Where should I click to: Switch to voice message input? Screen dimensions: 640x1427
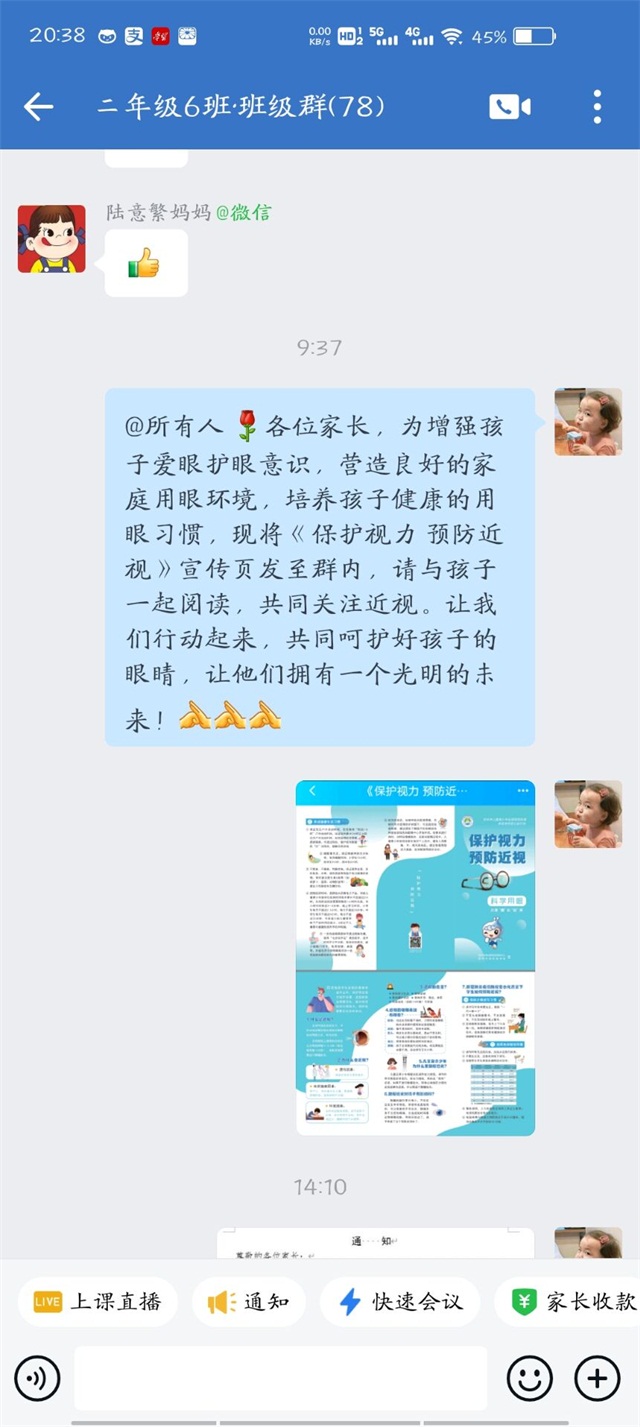click(x=37, y=1380)
